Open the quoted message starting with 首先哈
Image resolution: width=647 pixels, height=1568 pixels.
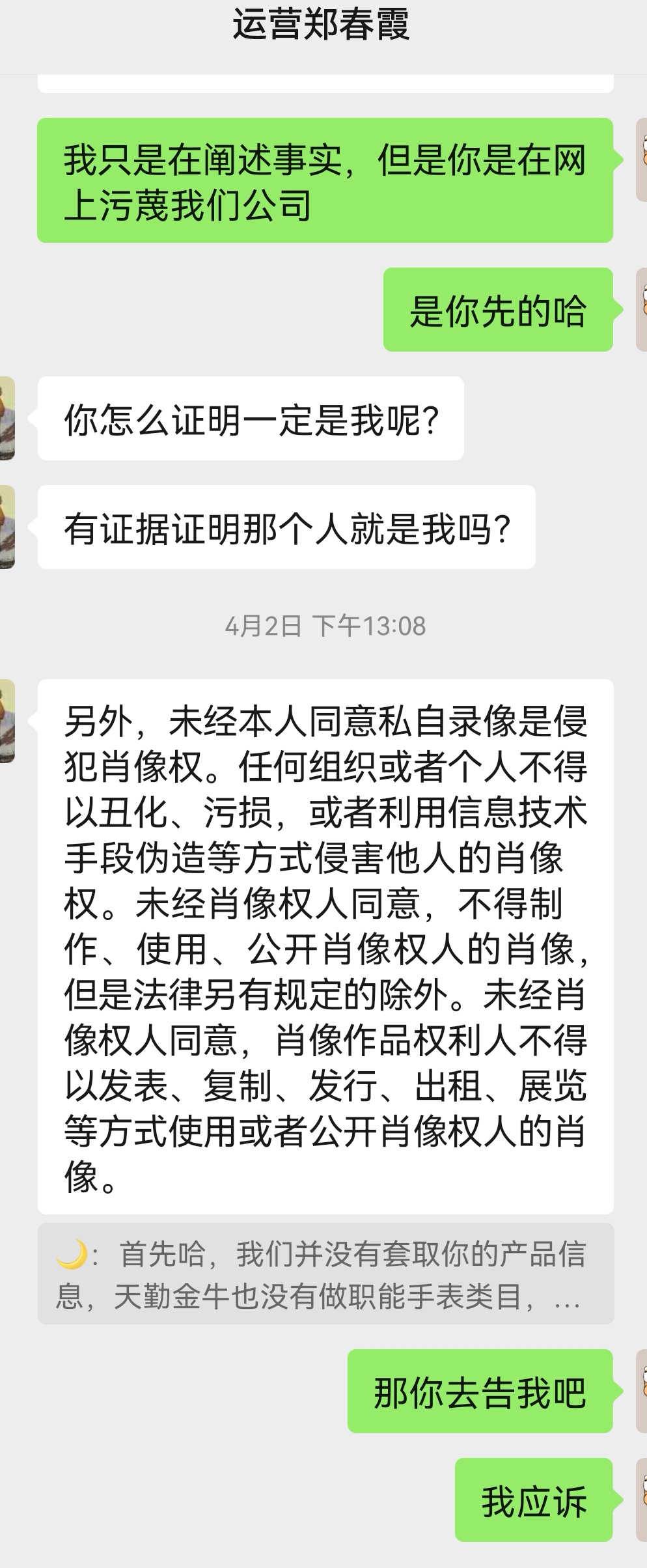click(x=325, y=1274)
